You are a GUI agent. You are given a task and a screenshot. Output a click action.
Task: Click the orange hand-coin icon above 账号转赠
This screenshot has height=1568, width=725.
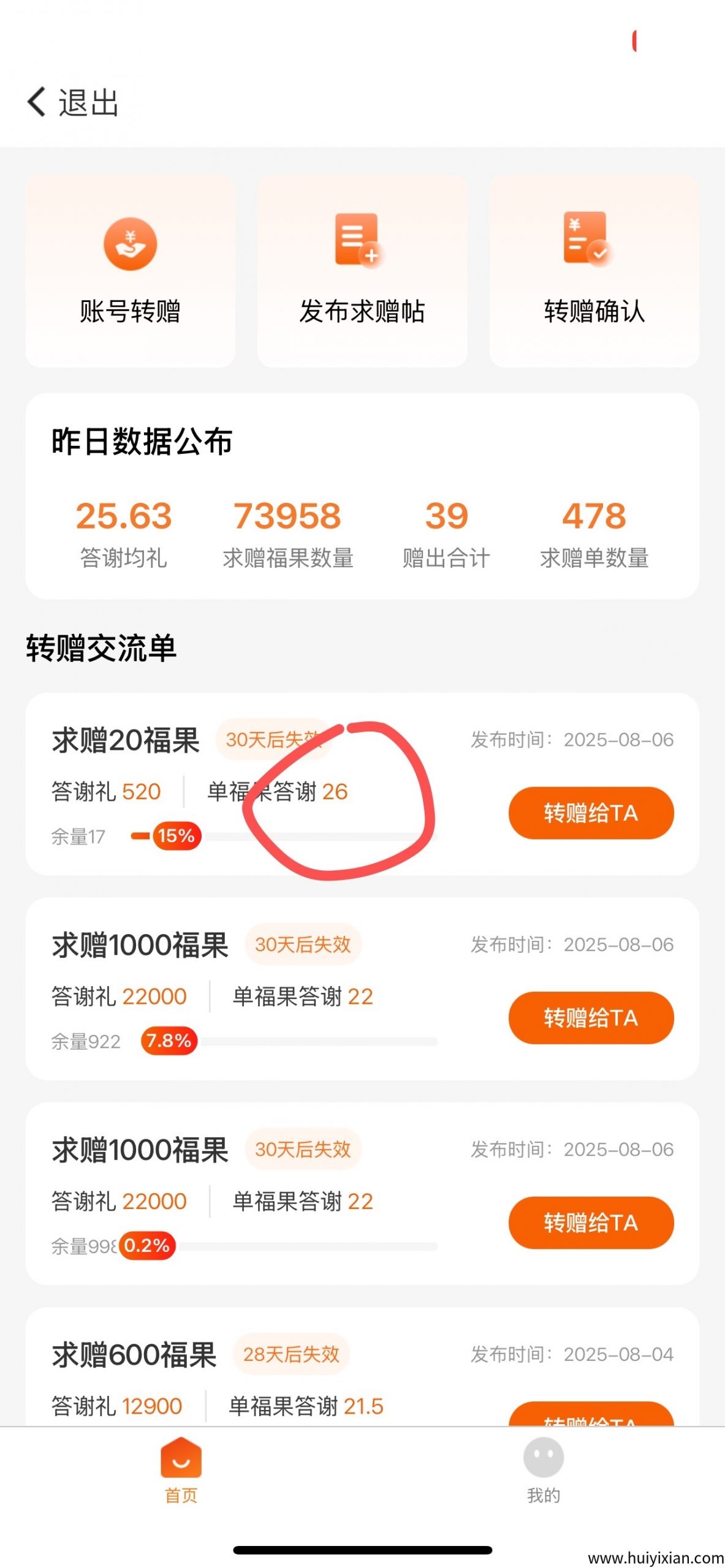129,242
